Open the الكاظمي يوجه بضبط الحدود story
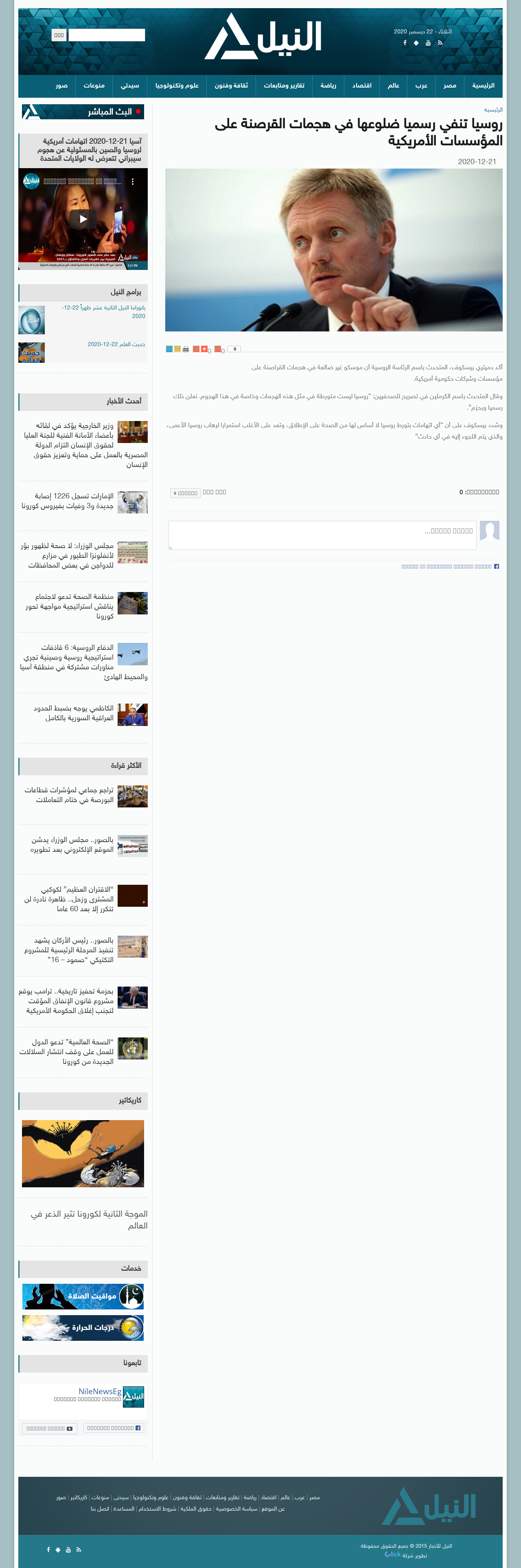 [73, 713]
